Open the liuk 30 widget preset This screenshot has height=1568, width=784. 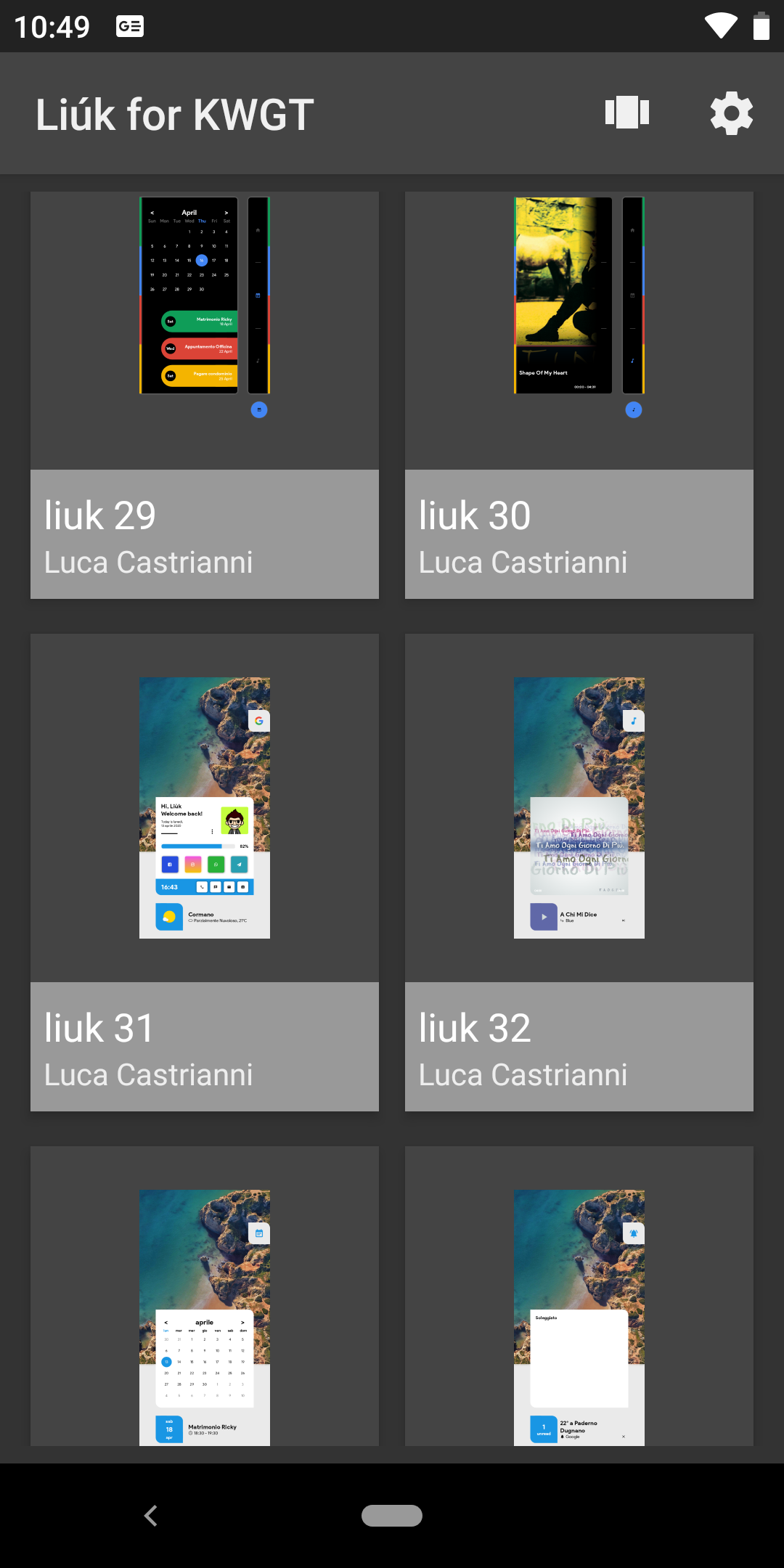pos(579,396)
